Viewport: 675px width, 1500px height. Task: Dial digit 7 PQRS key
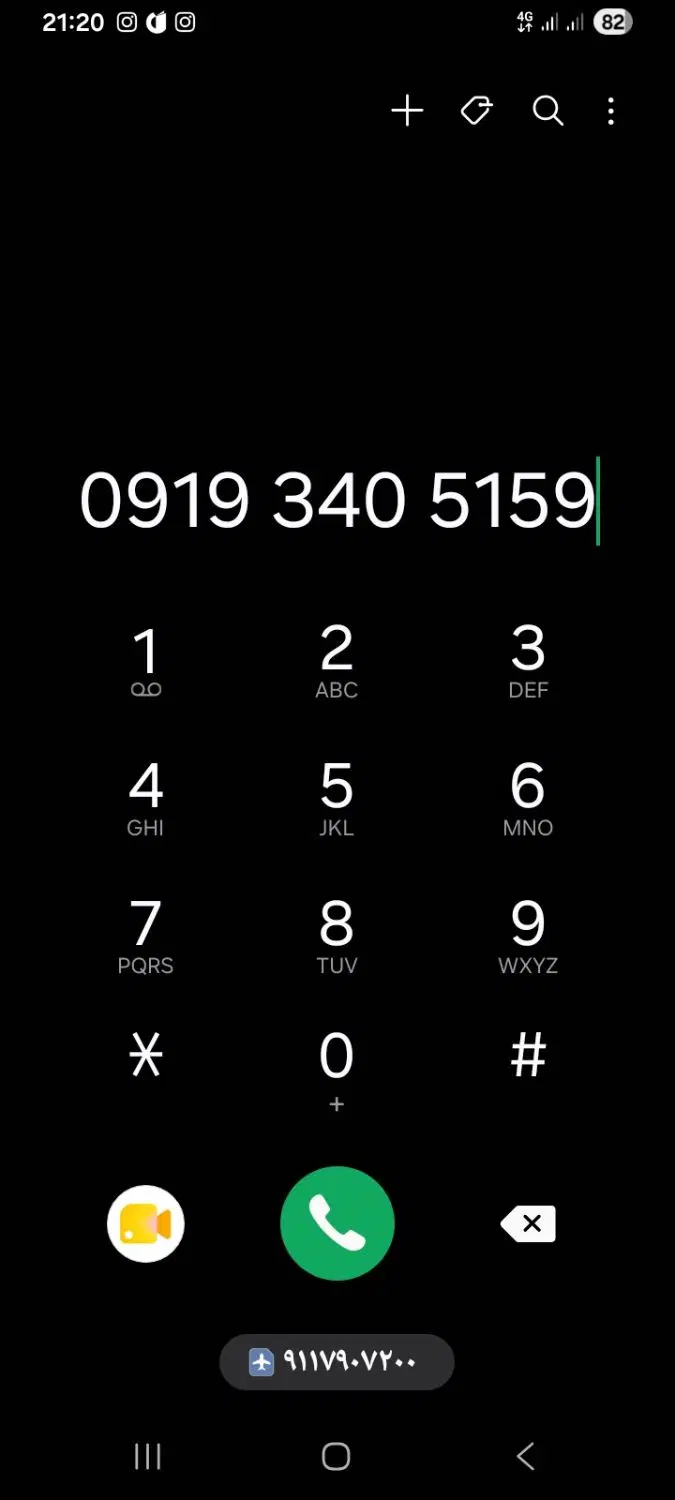(x=146, y=937)
